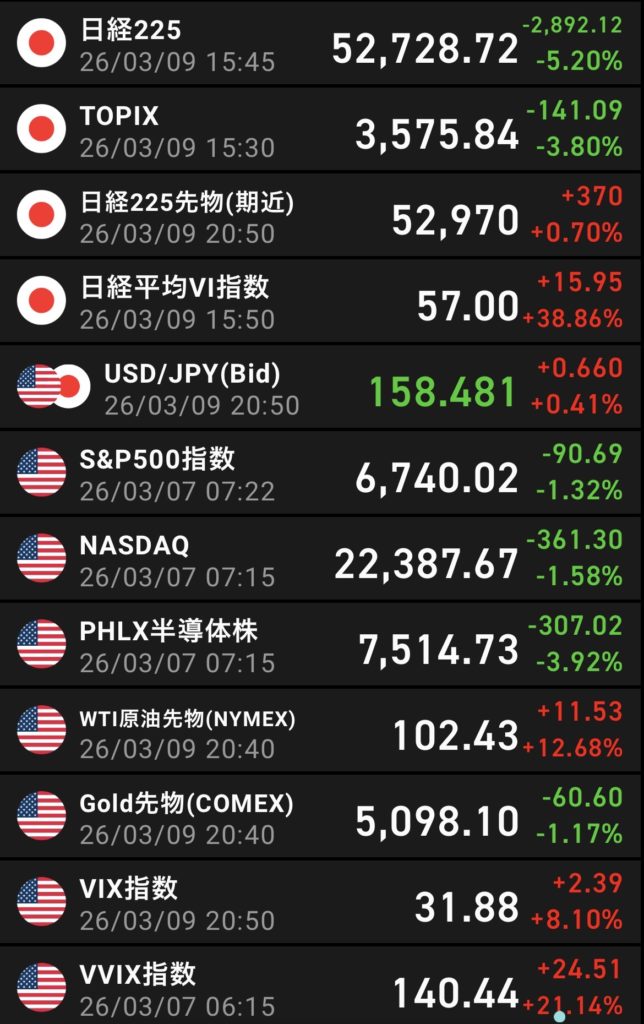
Task: Open the VVIX指数 row
Action: (x=321, y=986)
